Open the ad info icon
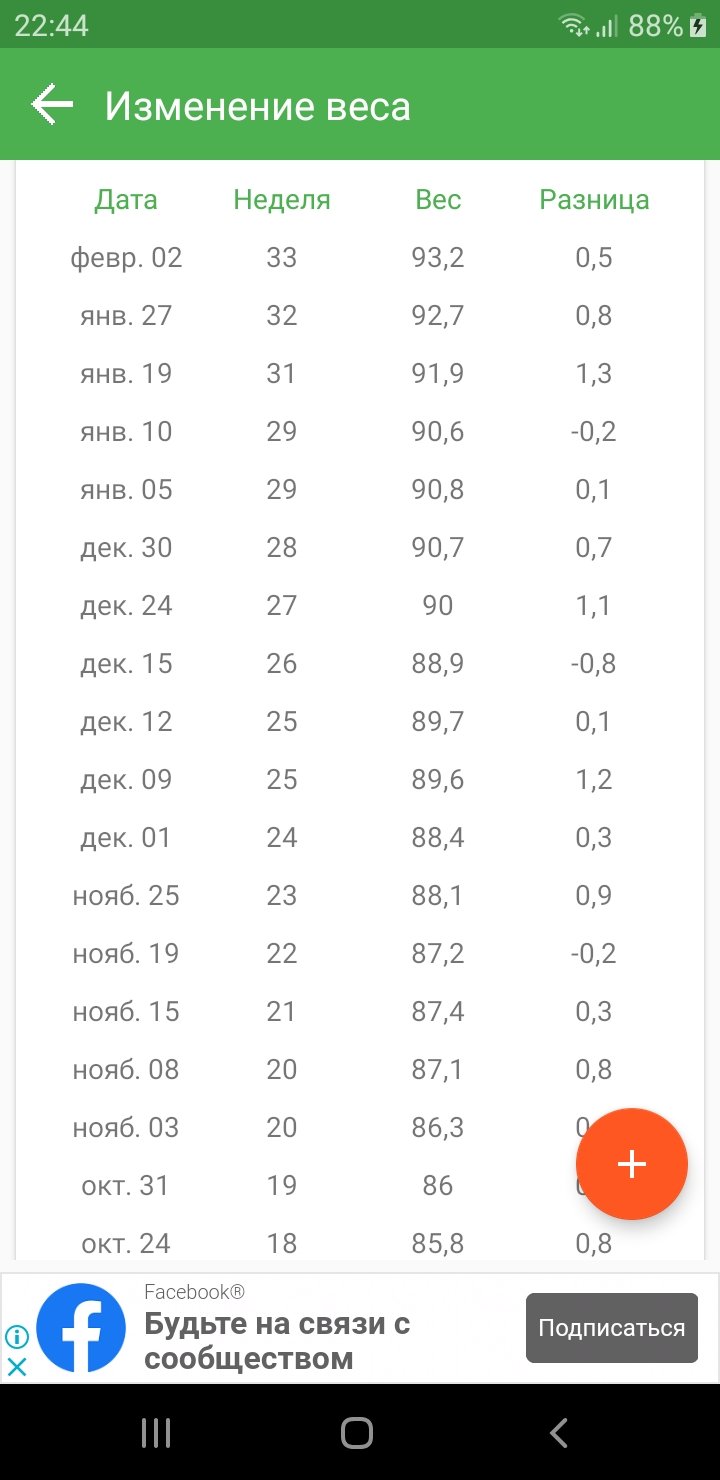Screen dimensions: 720x1480 point(17,1337)
